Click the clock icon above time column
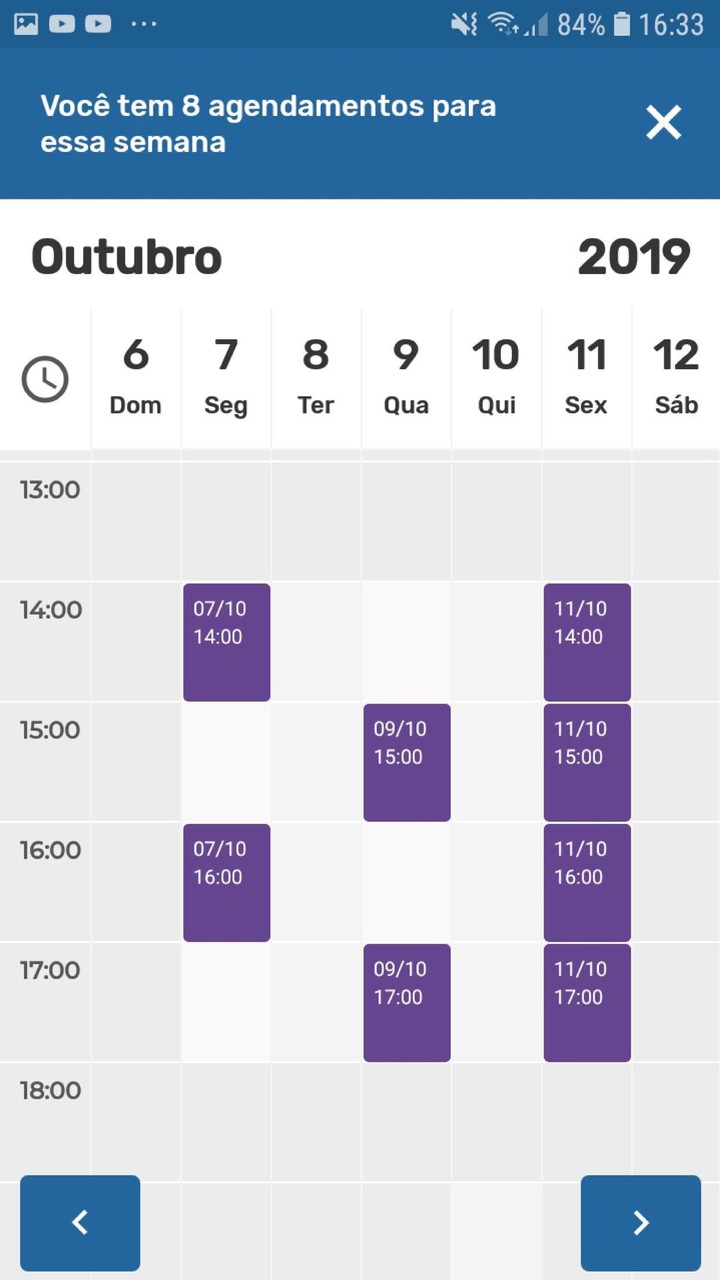The height and width of the screenshot is (1280, 720). coord(45,378)
